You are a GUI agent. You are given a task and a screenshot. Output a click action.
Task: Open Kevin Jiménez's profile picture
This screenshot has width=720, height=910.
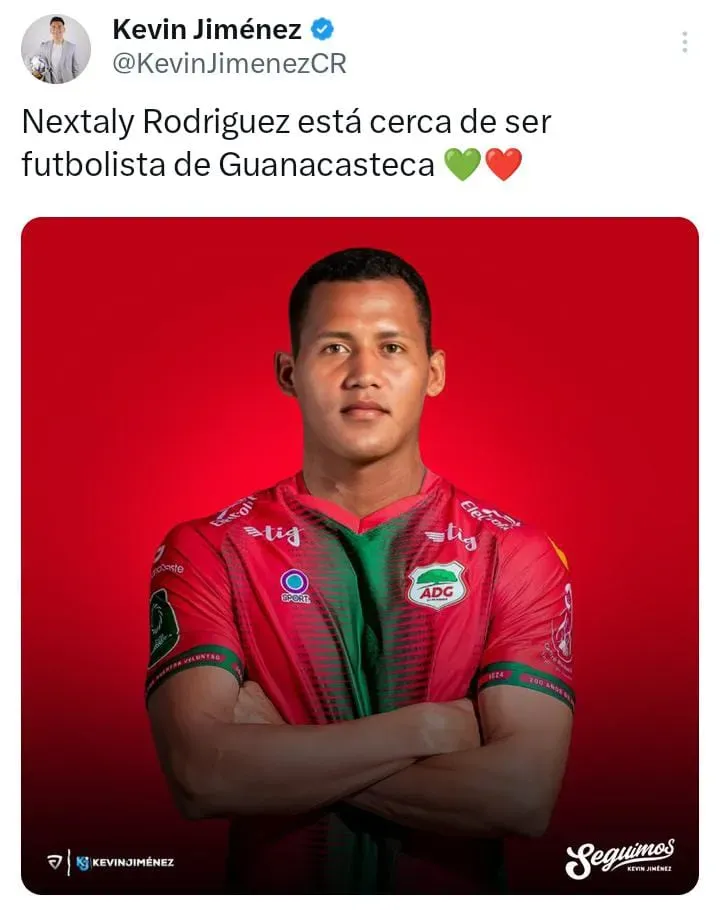[56, 49]
